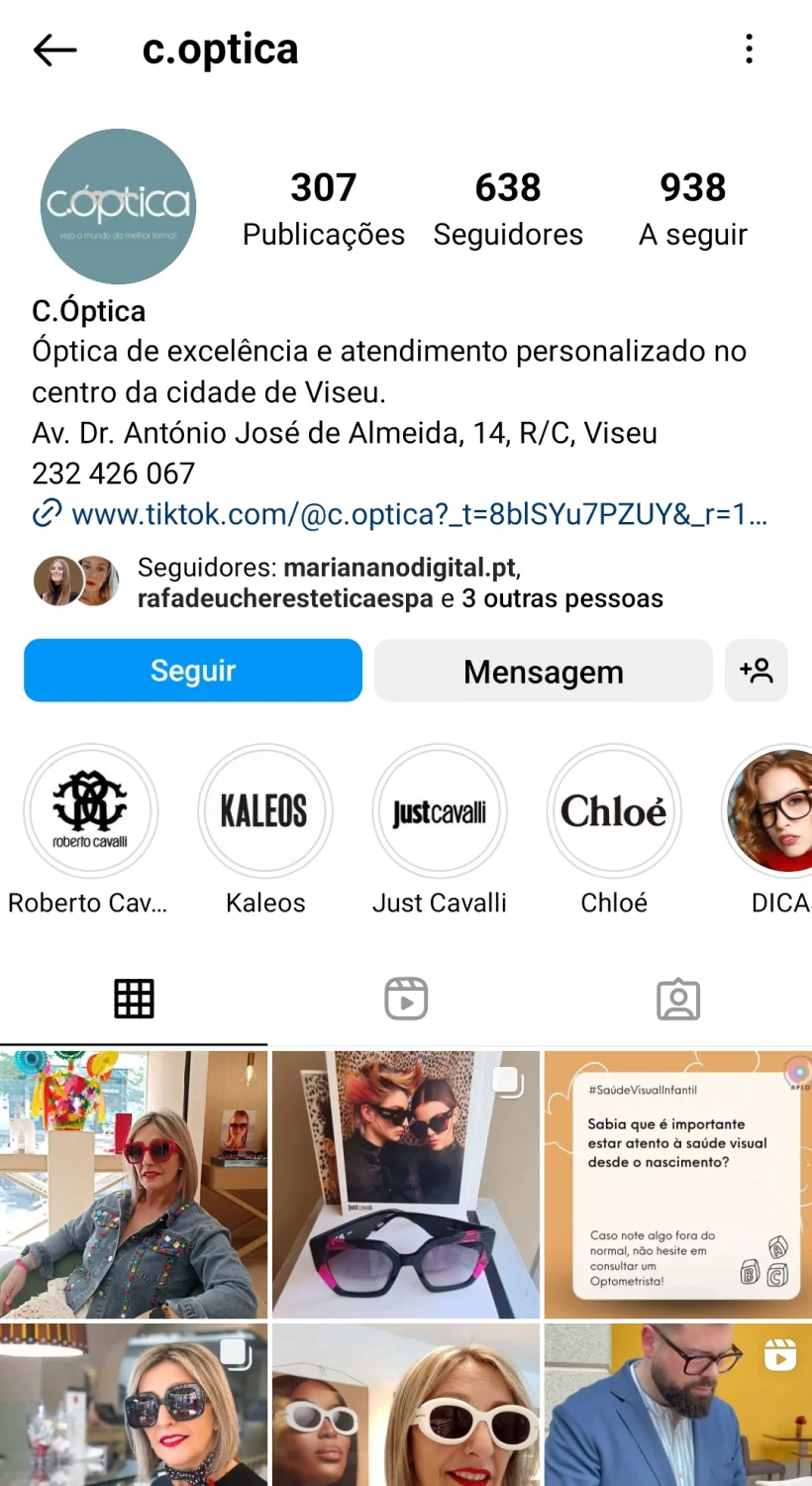Open the Just Cavalli sunglasses display post
Image resolution: width=812 pixels, height=1486 pixels.
tap(406, 1185)
